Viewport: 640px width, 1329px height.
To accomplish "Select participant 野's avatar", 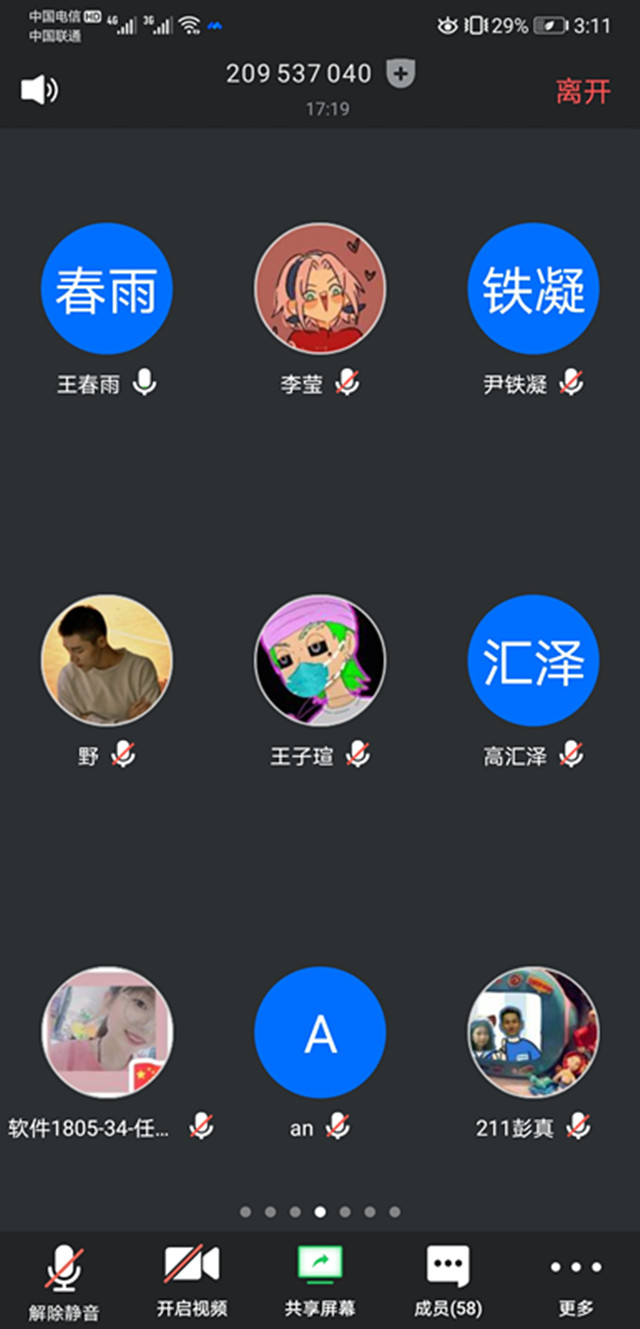I will 106,661.
